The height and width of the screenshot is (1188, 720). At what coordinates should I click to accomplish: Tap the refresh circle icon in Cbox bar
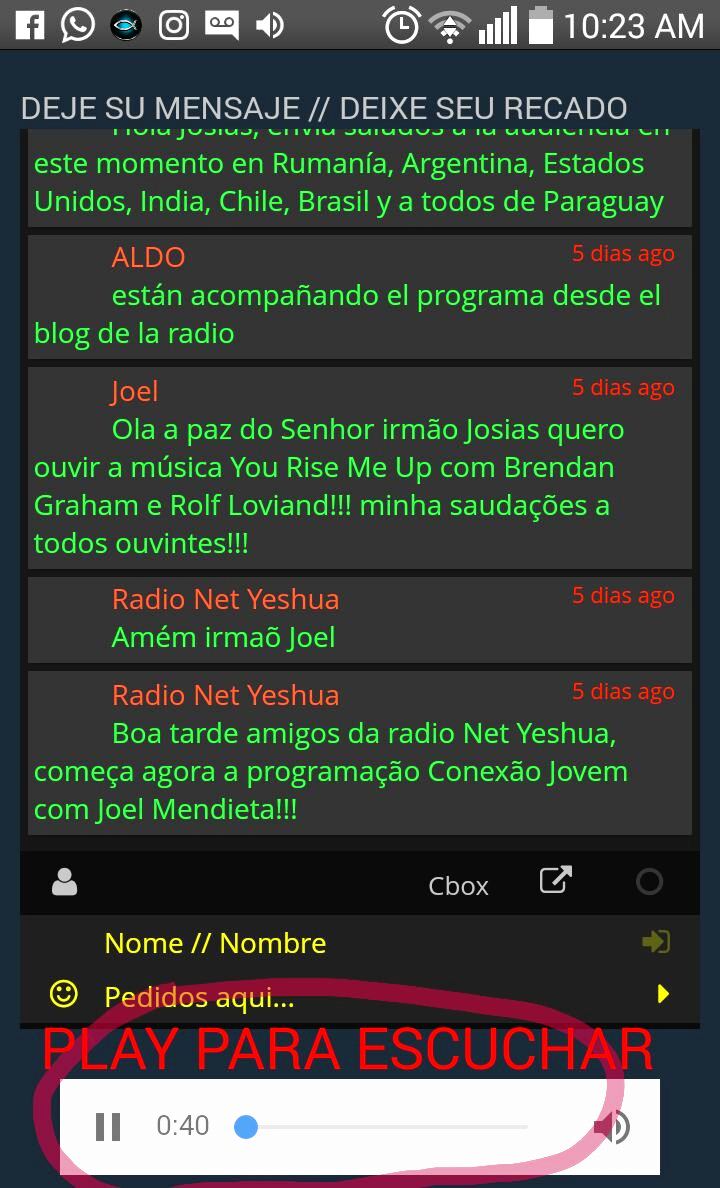[650, 882]
